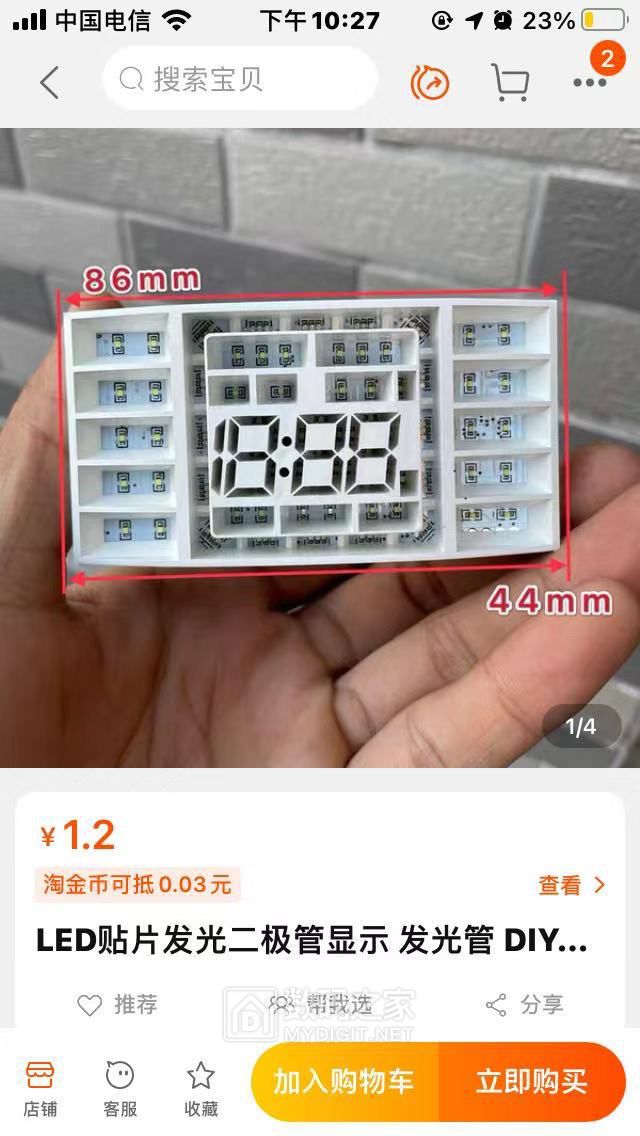Open the orange history icon
The width and height of the screenshot is (640, 1136).
pos(430,82)
